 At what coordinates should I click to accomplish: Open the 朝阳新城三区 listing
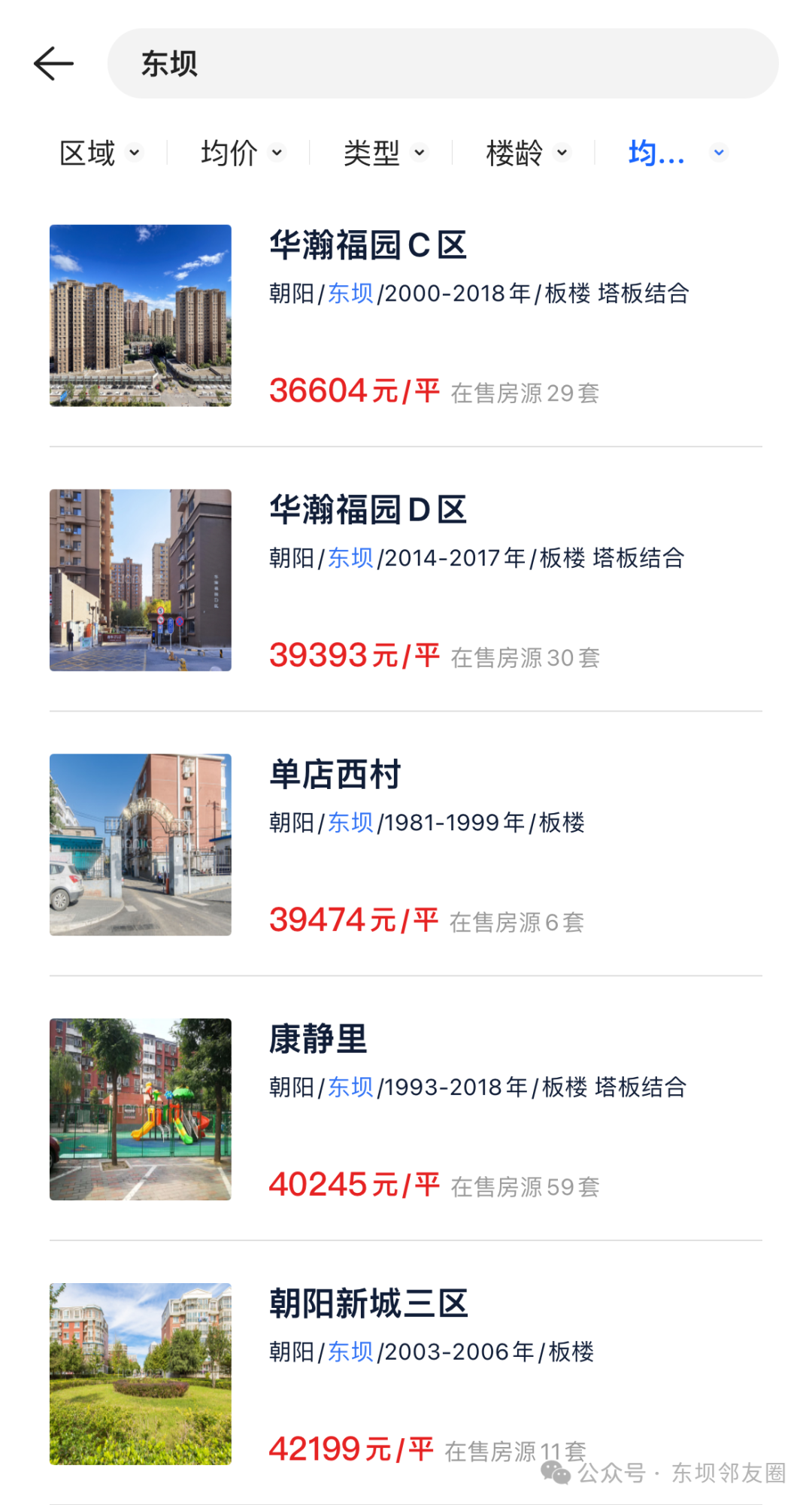point(406,1374)
